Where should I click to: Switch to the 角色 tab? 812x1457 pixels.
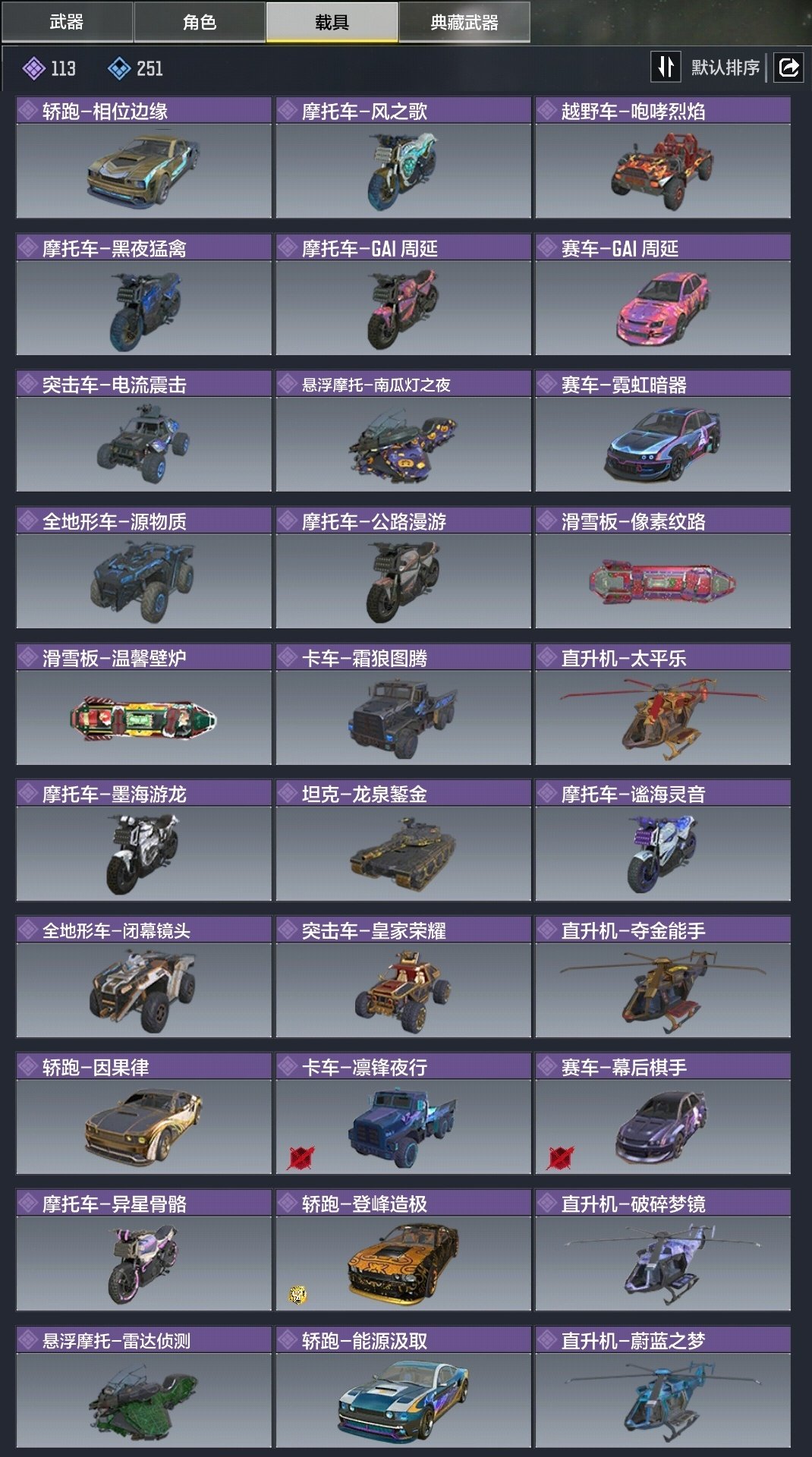coord(200,22)
